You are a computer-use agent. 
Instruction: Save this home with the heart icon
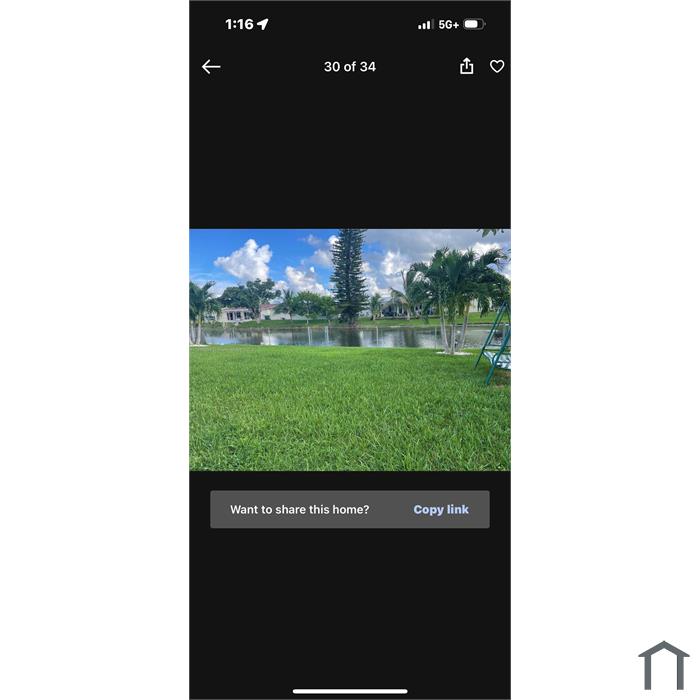(x=497, y=66)
